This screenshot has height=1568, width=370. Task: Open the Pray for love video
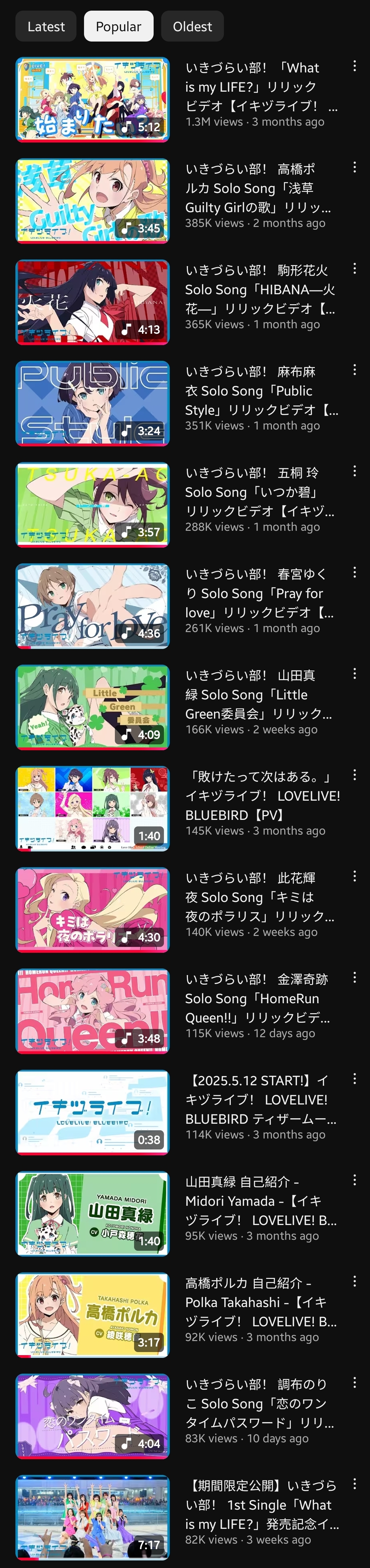(92, 606)
